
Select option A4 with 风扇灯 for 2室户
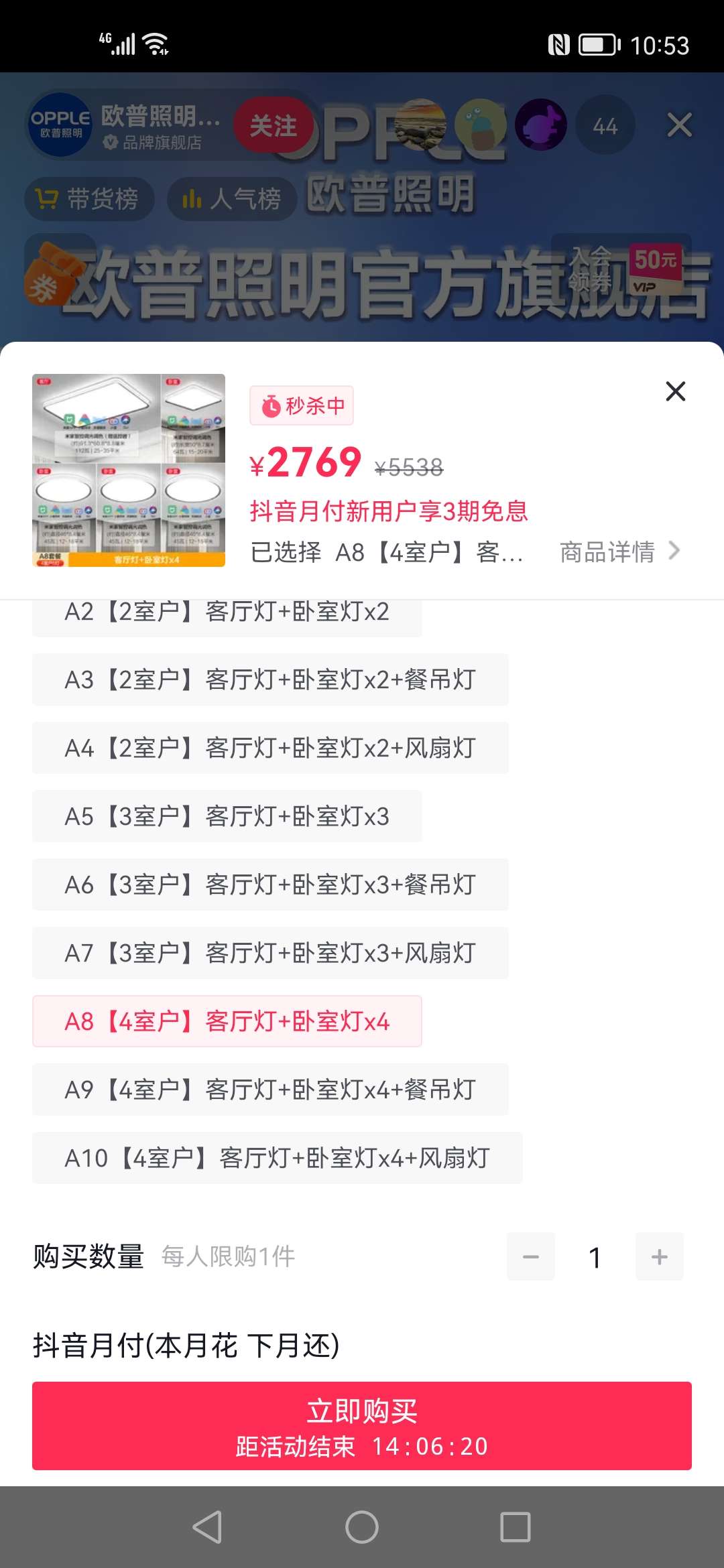tap(270, 748)
